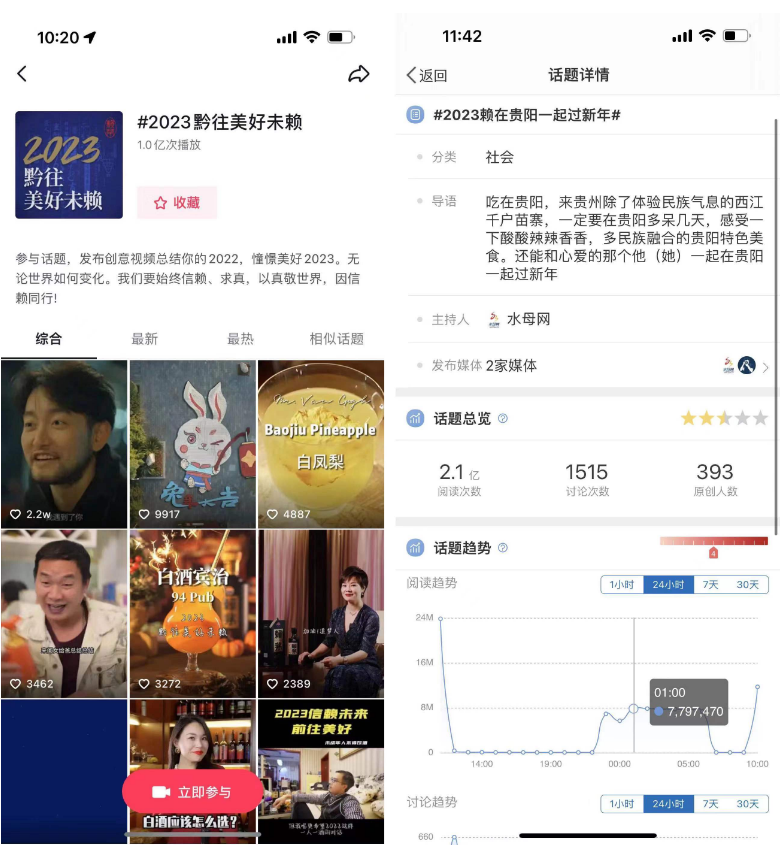Switch 阅读趋势 chart to 7天

pyautogui.click(x=710, y=585)
